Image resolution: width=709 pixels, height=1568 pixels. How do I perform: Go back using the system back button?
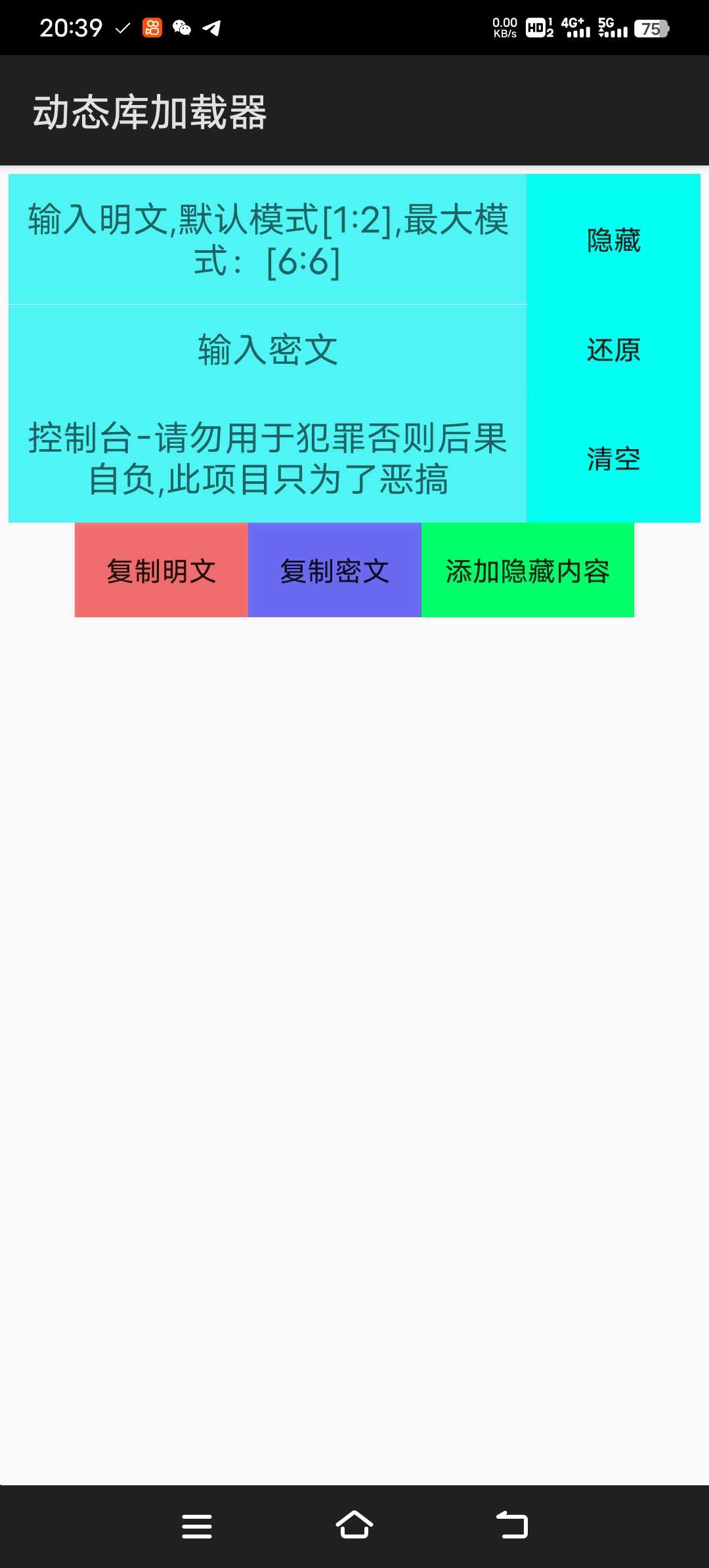tap(512, 1525)
